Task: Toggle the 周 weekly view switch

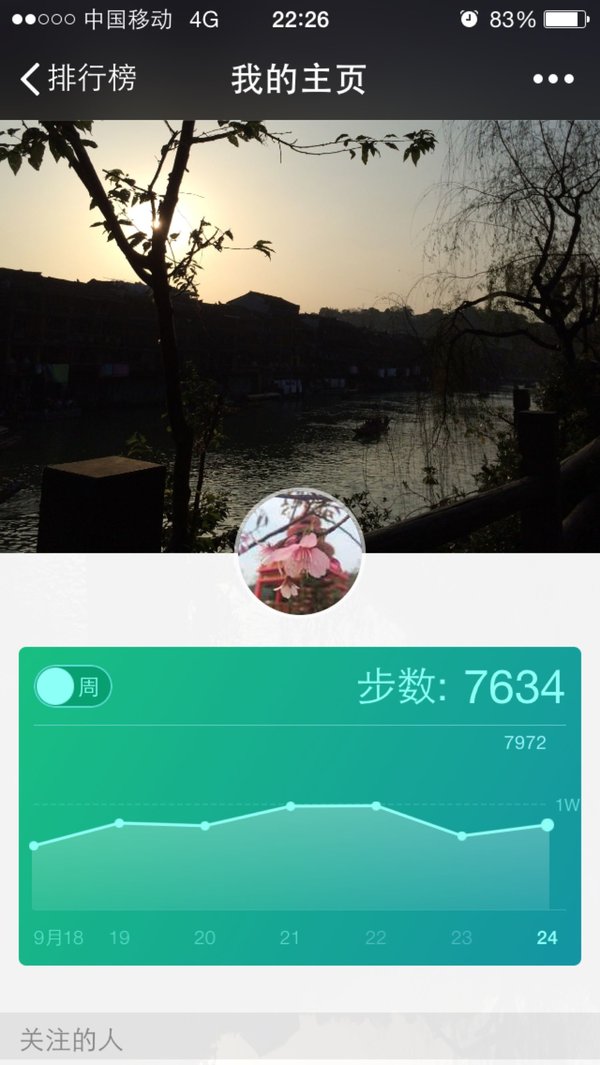Action: [73, 686]
